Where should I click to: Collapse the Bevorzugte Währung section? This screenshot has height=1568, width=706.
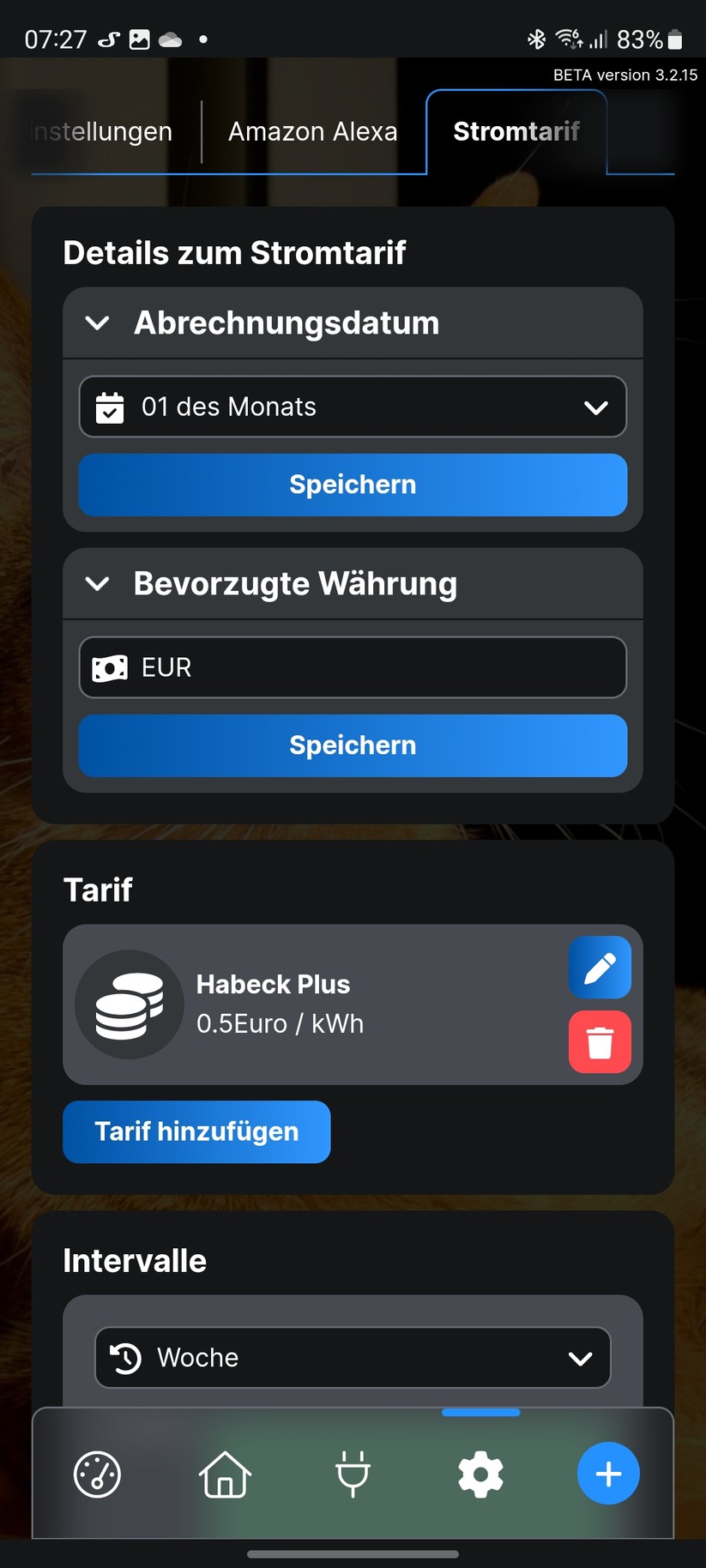97,583
